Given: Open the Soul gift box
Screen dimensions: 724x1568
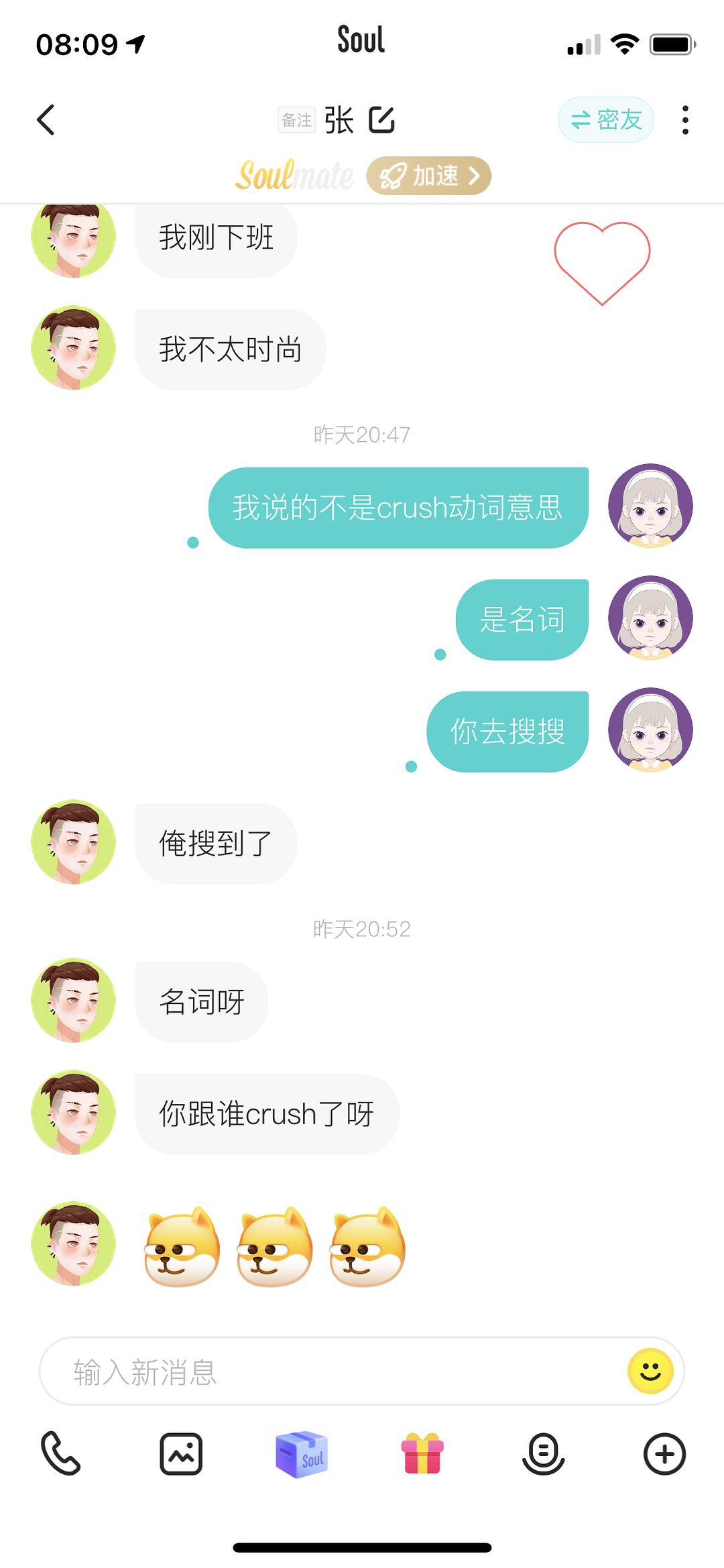Looking at the screenshot, I should (302, 1454).
